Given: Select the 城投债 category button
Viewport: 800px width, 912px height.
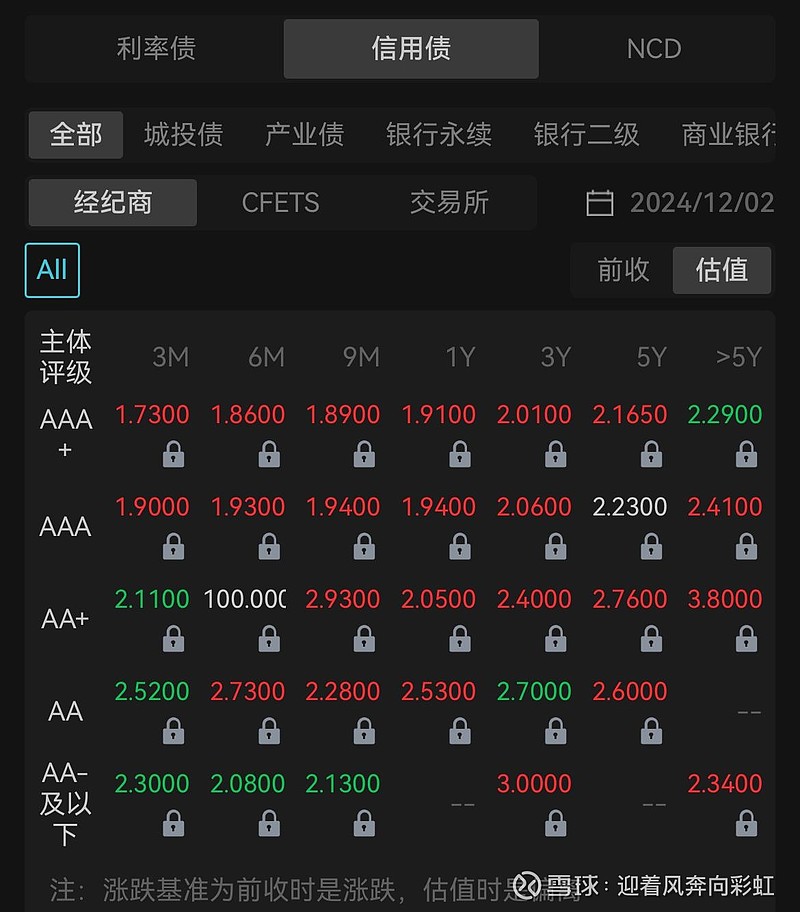Looking at the screenshot, I should (183, 135).
